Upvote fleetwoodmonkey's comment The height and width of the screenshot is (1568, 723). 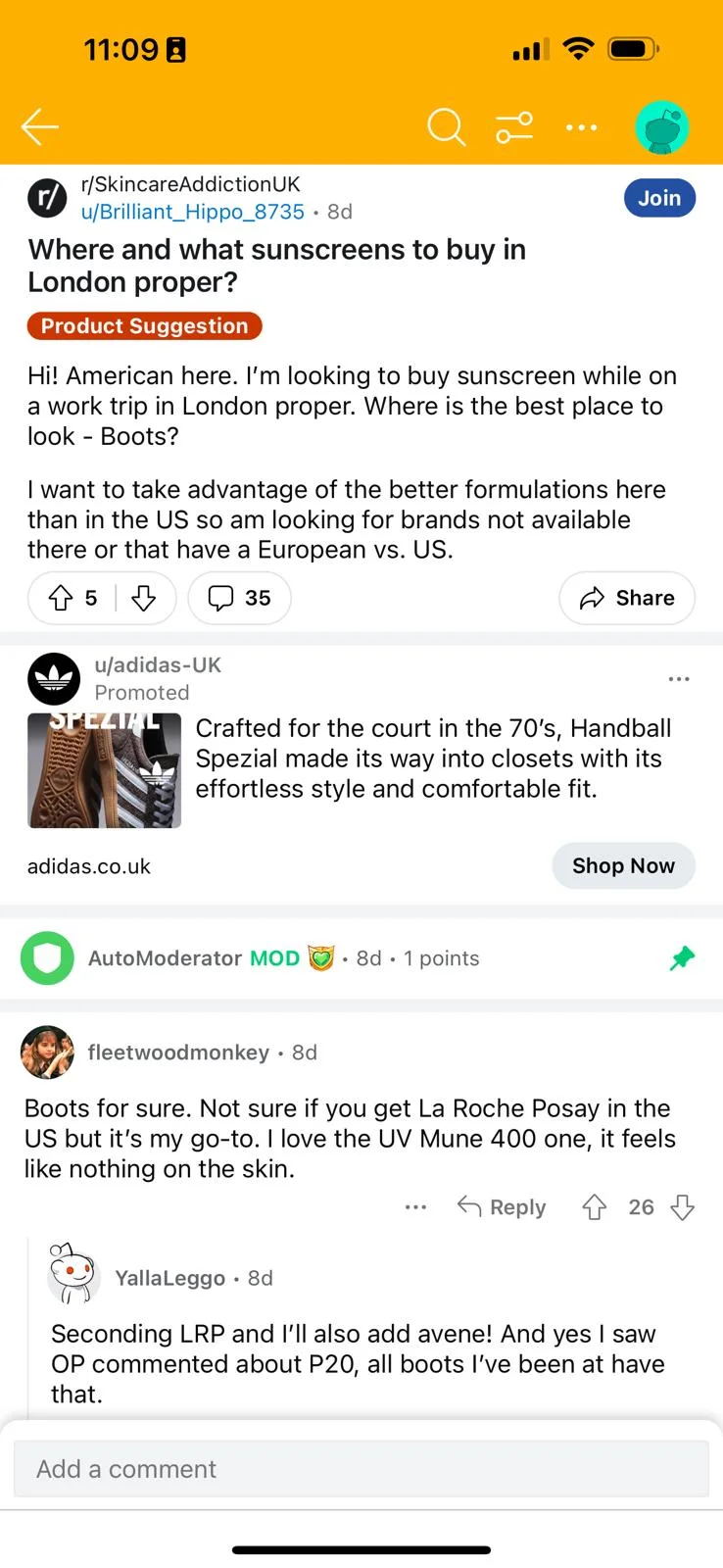(x=595, y=1207)
